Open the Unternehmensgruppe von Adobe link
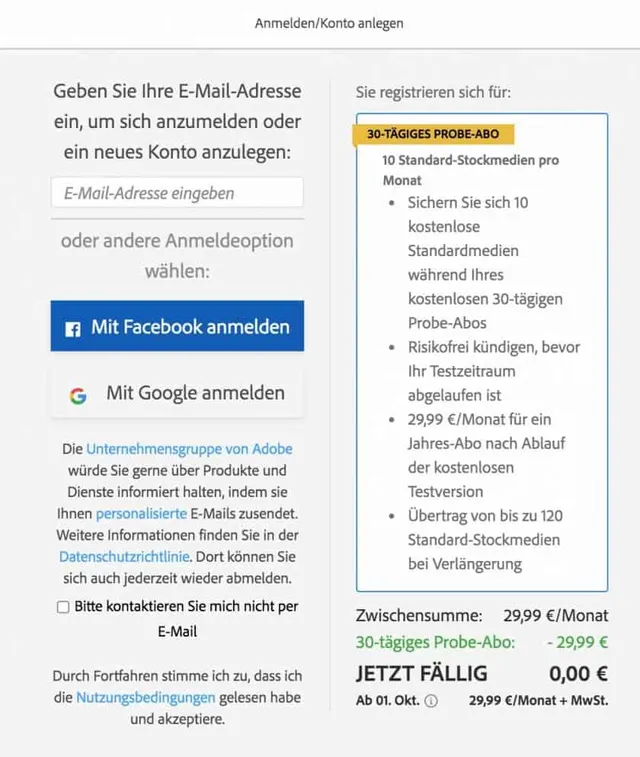Screen dimensions: 640x757 (x=189, y=449)
